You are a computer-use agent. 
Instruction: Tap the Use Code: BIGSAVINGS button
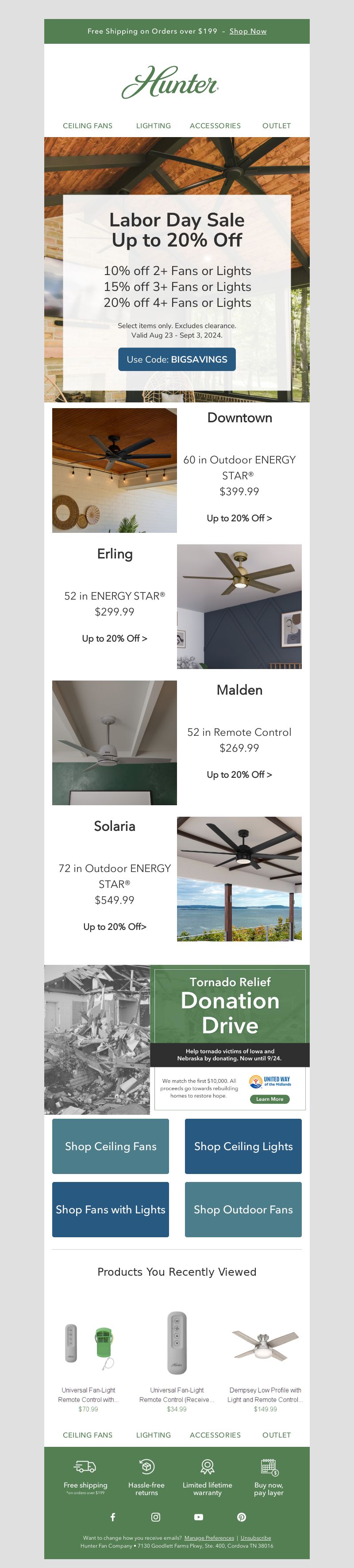(x=177, y=360)
